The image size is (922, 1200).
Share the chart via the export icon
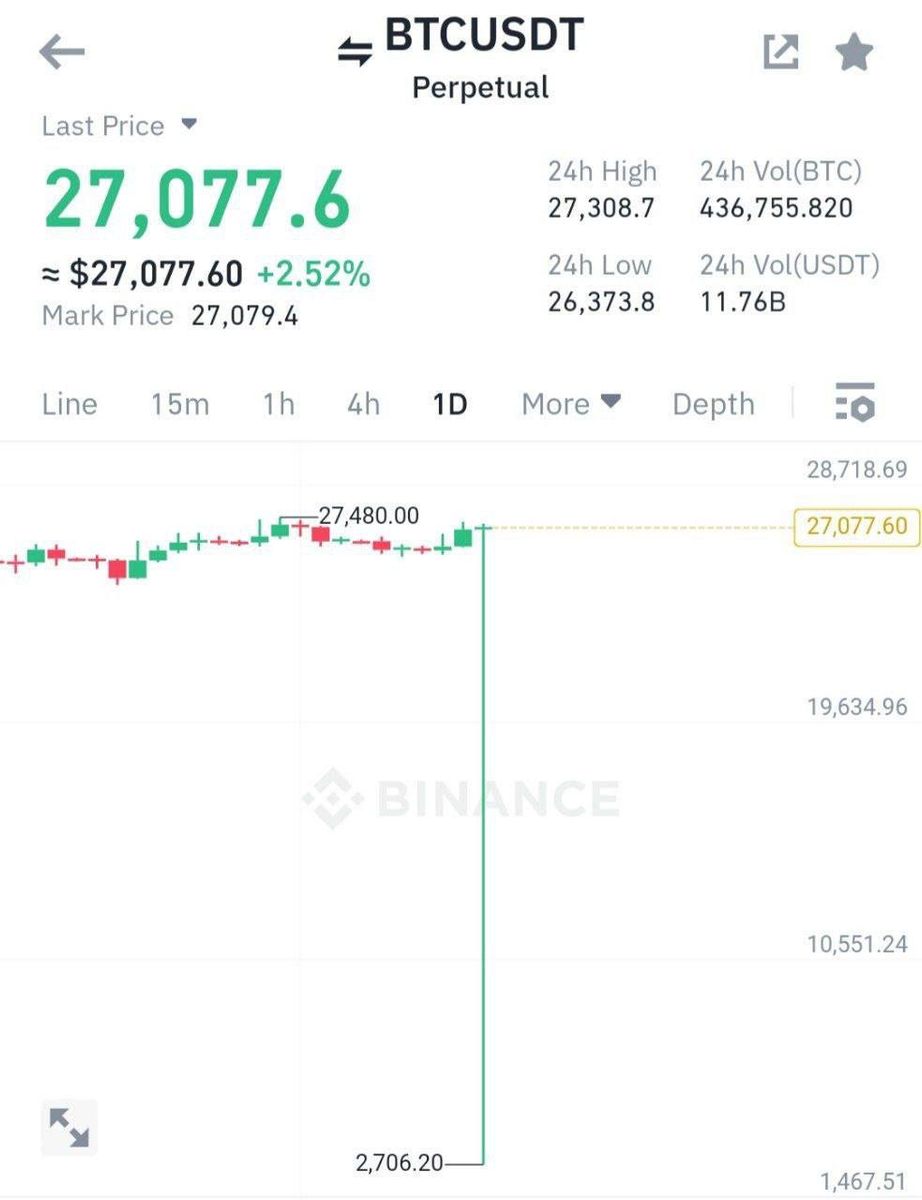[781, 52]
